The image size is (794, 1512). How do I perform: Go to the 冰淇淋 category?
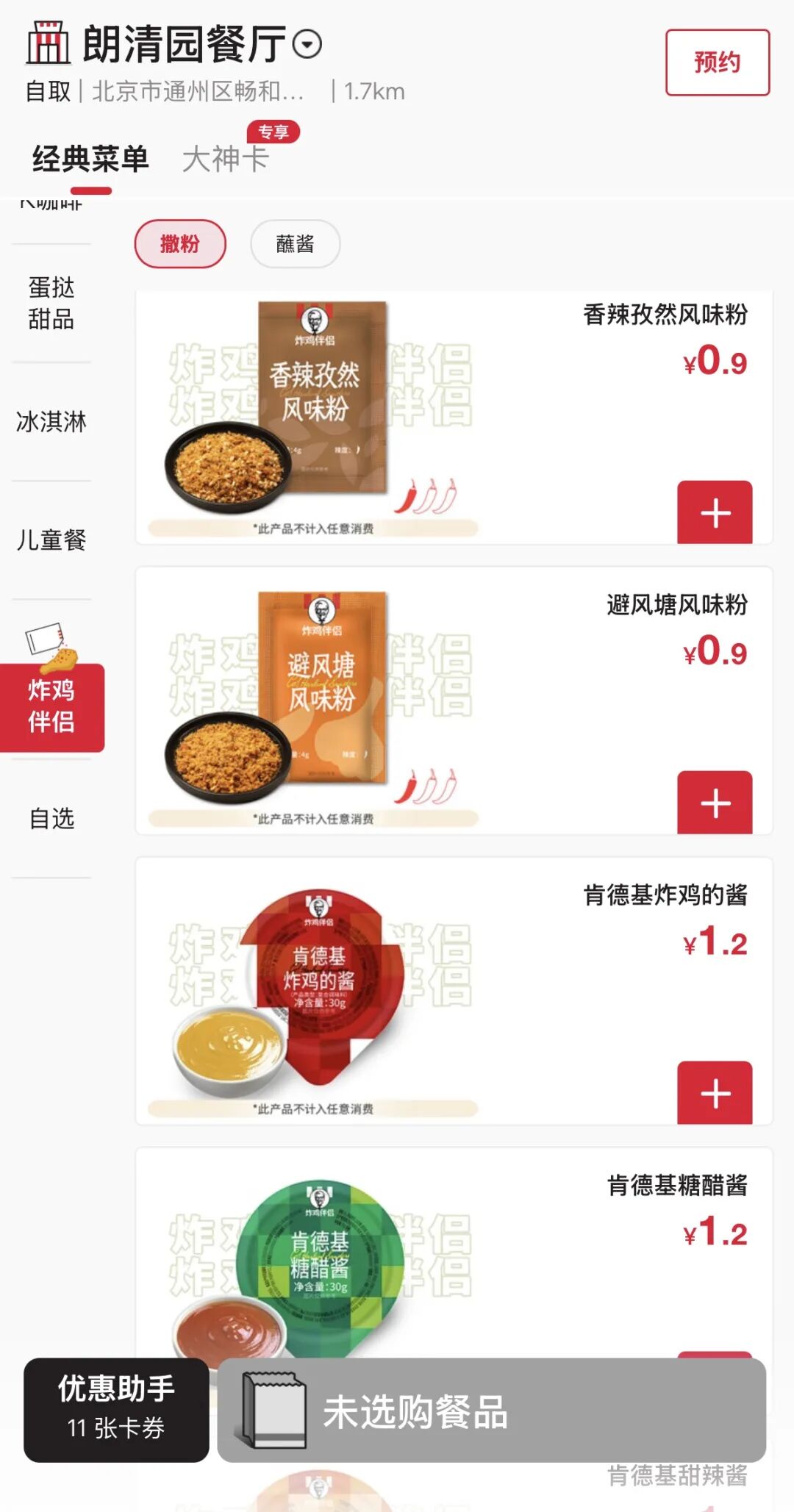(x=51, y=422)
